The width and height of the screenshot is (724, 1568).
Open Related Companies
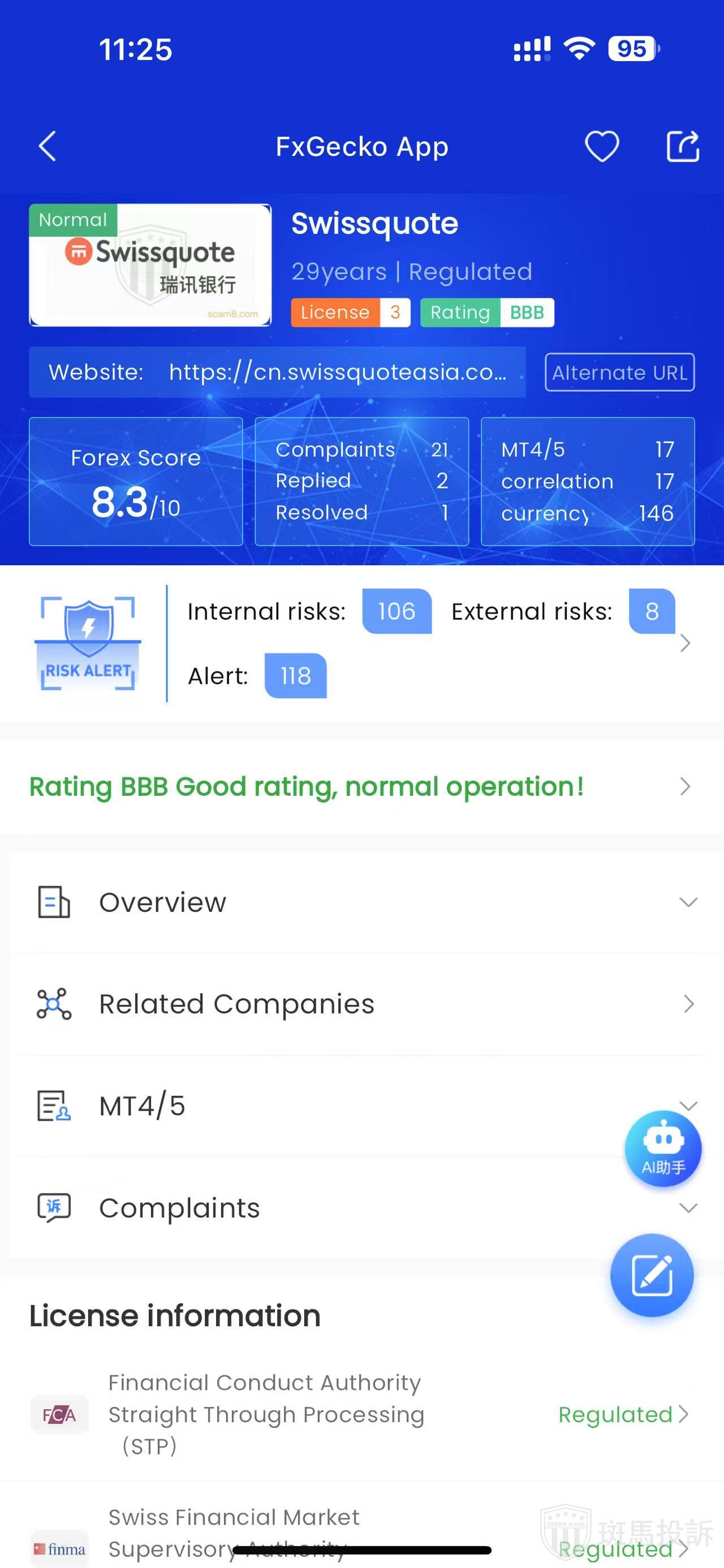pyautogui.click(x=361, y=1004)
